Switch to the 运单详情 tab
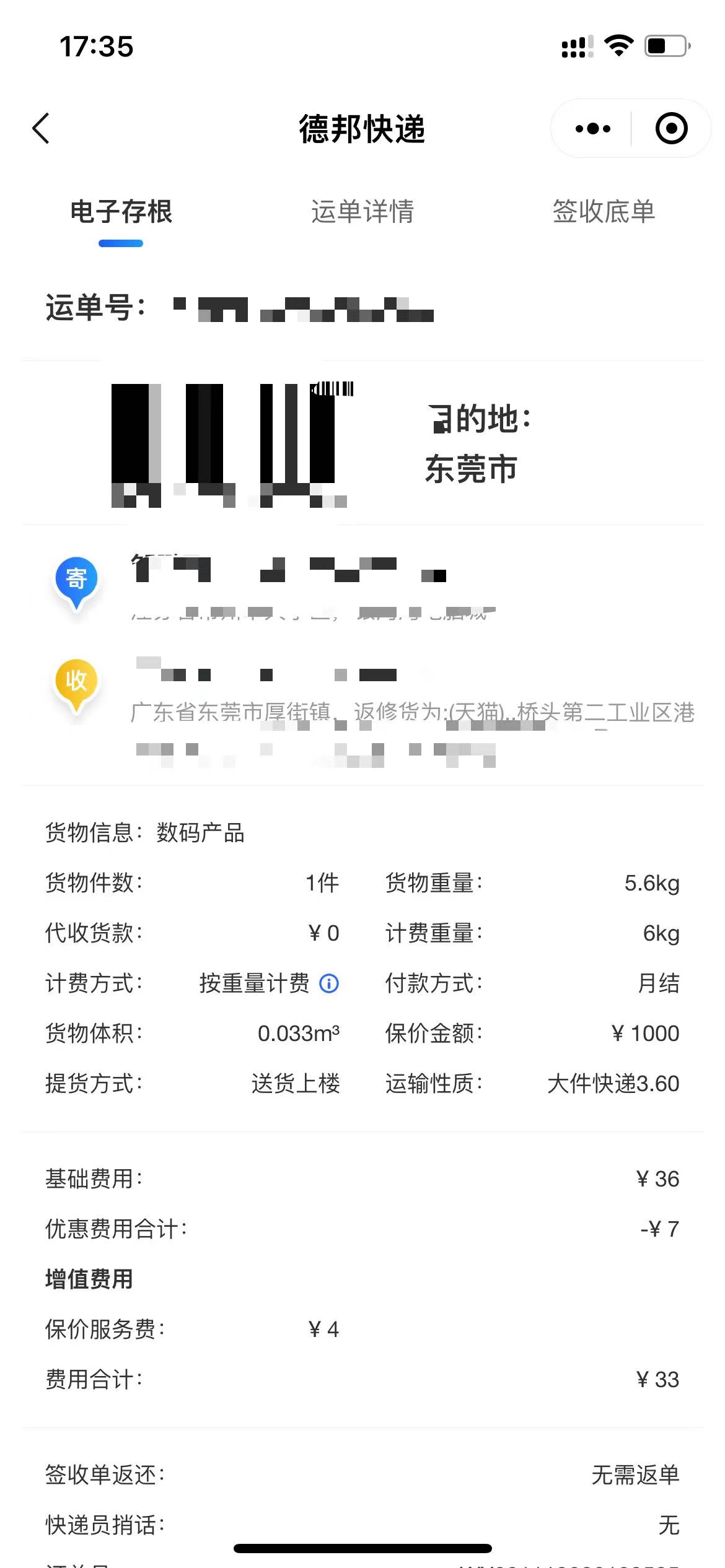725x1568 pixels. click(x=362, y=213)
